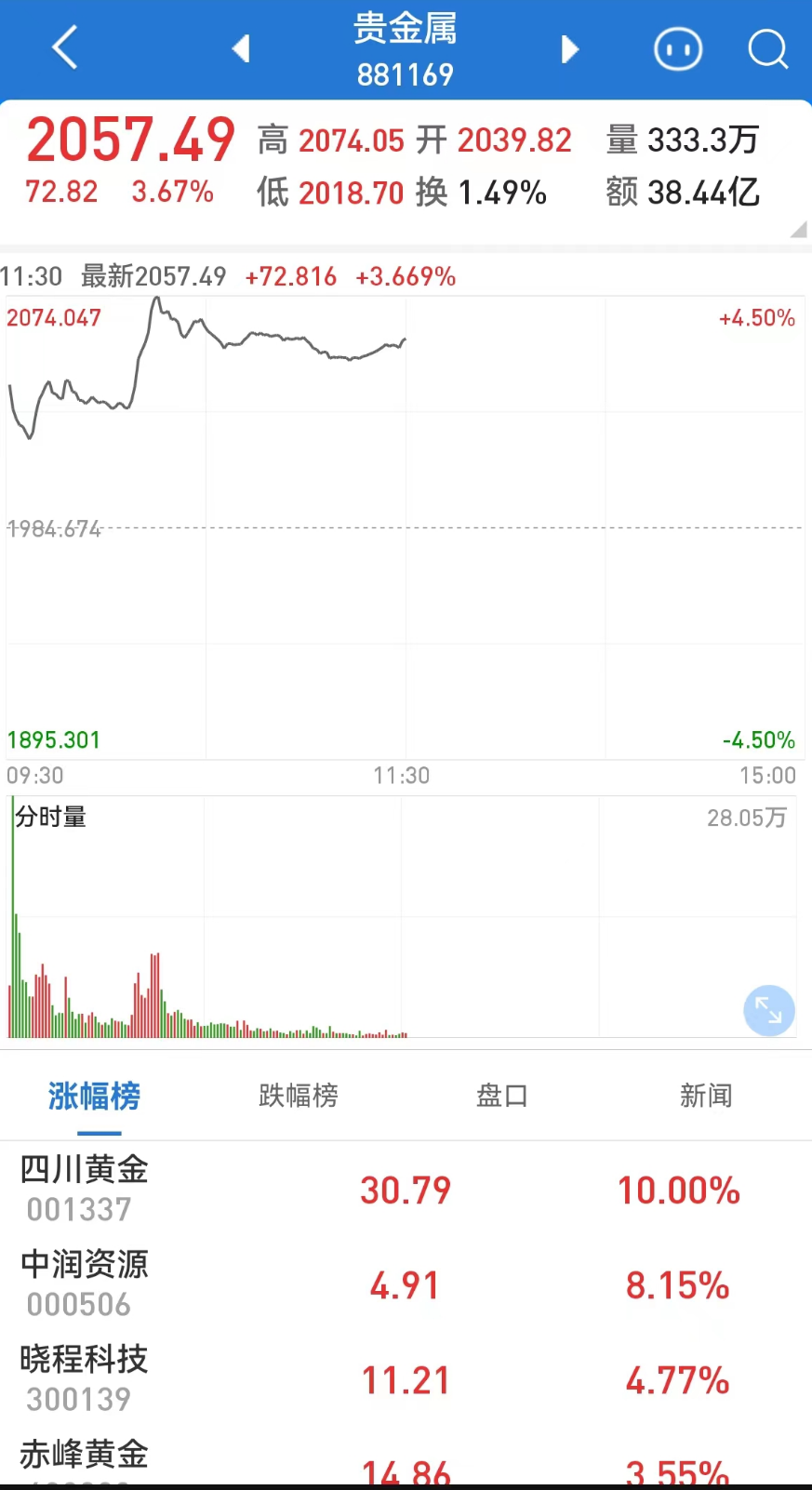The width and height of the screenshot is (812, 1490).
Task: Open the 四川黄金 001337 stock row
Action: tap(406, 1190)
